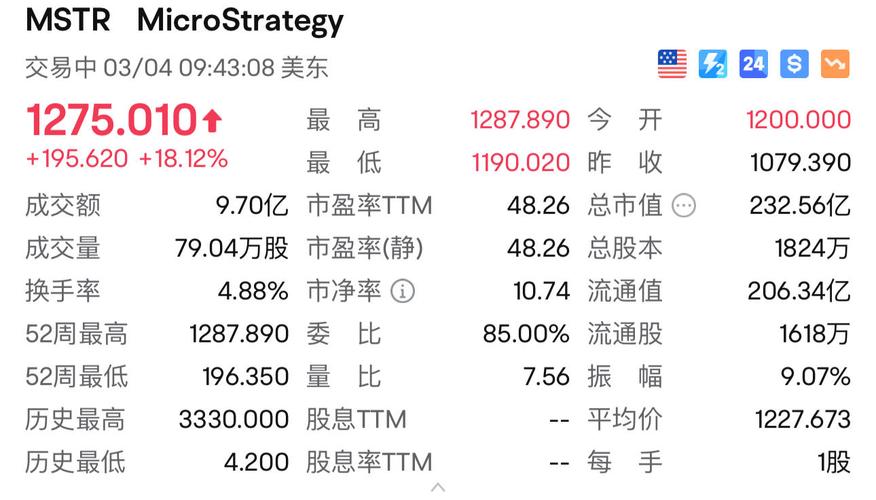Open more options next to 总市值

click(684, 206)
